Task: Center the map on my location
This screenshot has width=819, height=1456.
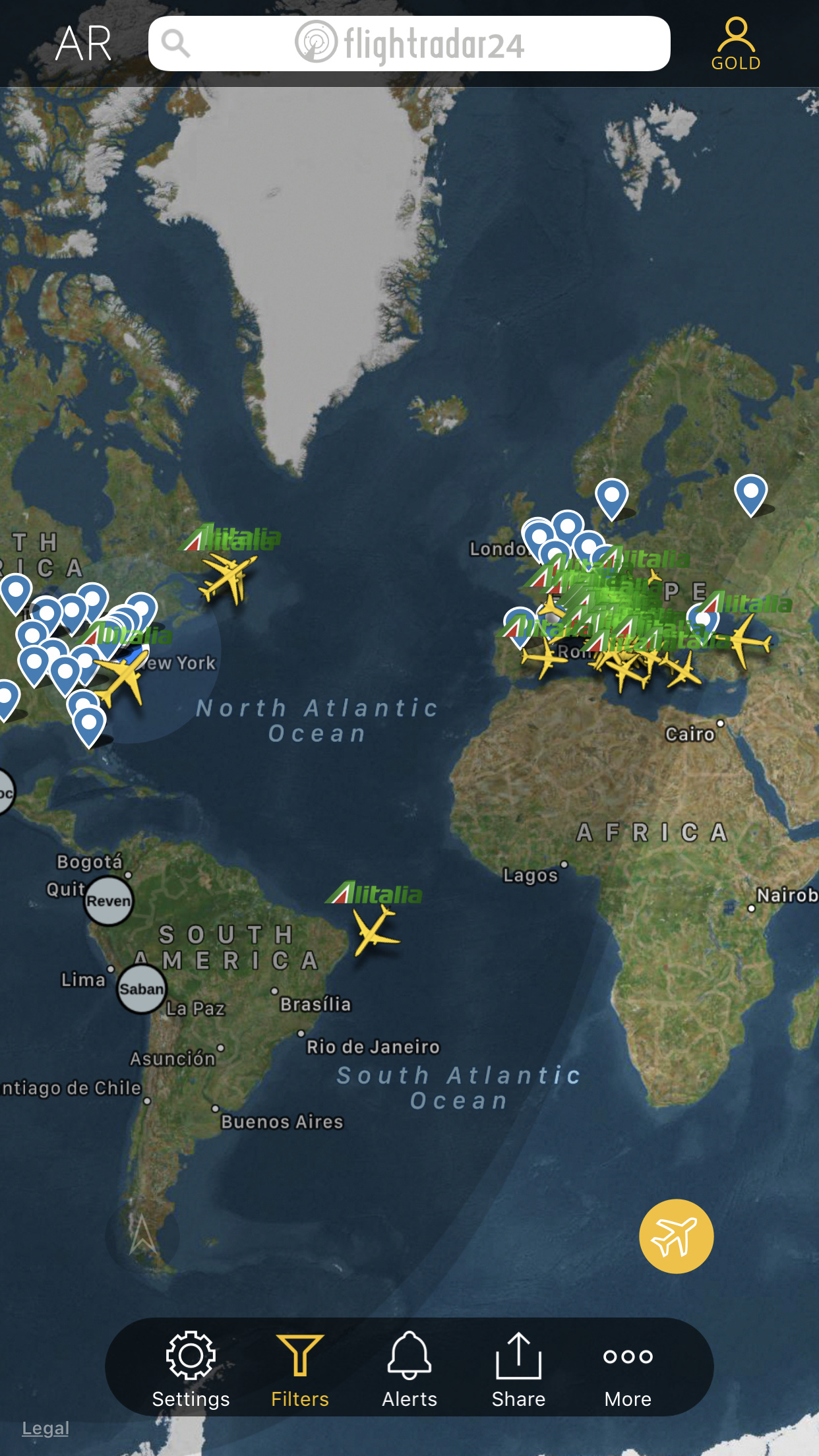Action: point(142,1235)
